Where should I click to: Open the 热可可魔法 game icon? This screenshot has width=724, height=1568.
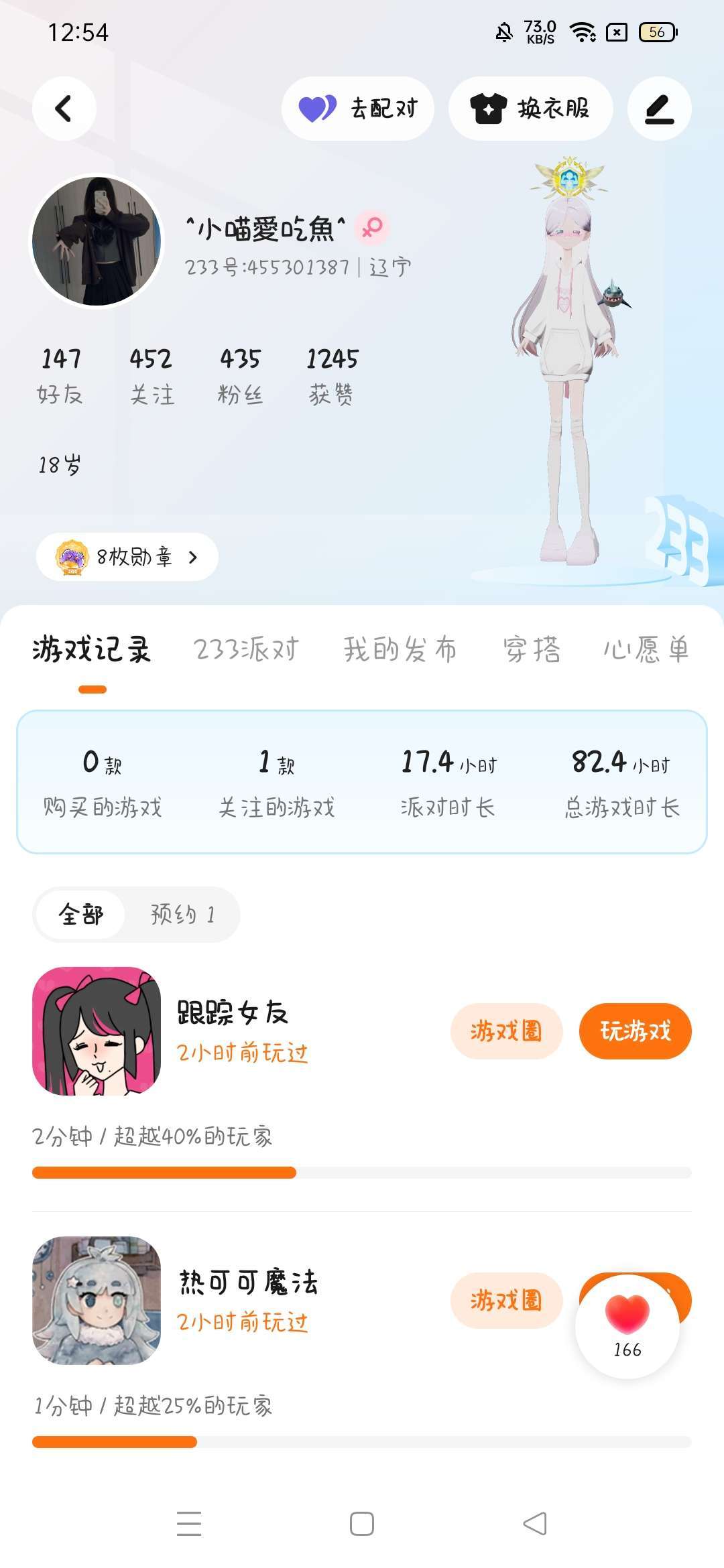(x=97, y=1301)
